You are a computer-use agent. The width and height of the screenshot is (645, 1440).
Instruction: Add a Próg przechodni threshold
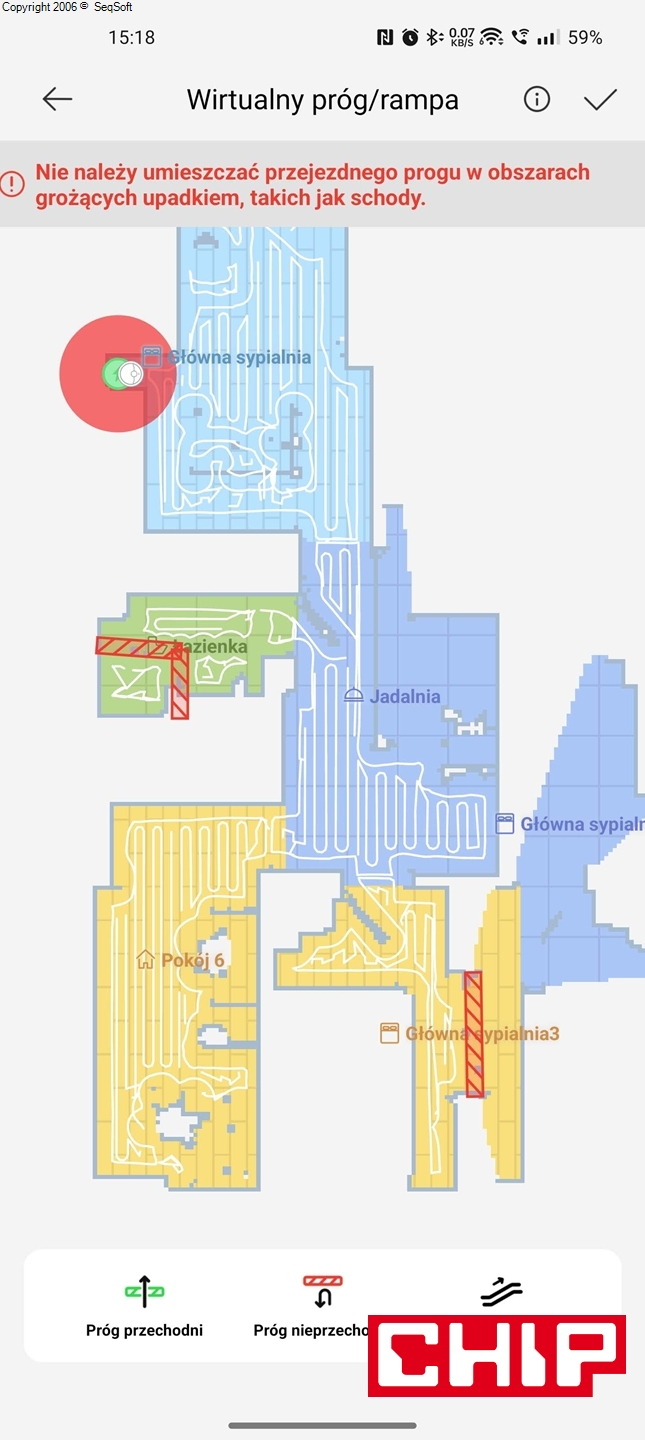tap(144, 1305)
